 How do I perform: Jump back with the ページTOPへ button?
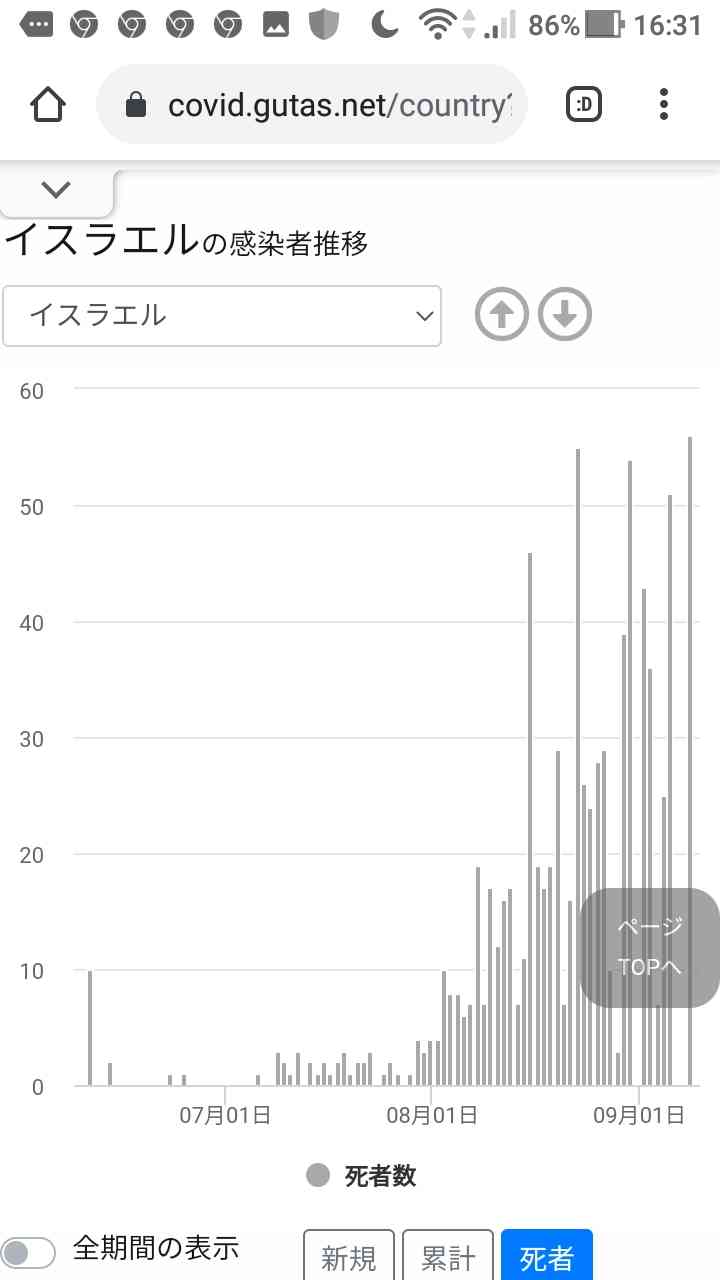tap(649, 947)
